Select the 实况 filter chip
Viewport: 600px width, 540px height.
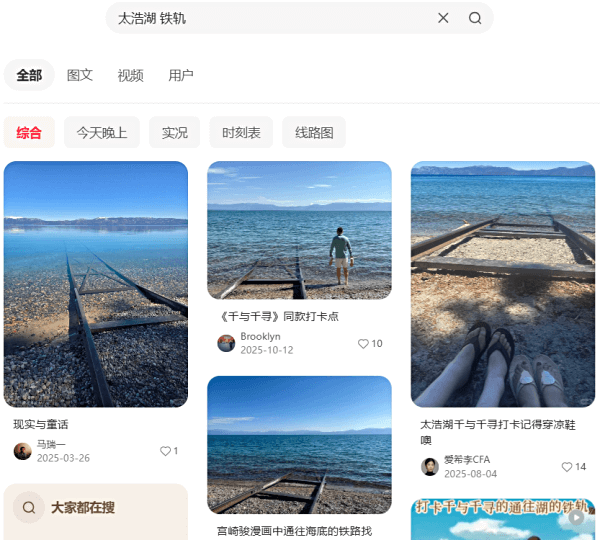[x=175, y=132]
